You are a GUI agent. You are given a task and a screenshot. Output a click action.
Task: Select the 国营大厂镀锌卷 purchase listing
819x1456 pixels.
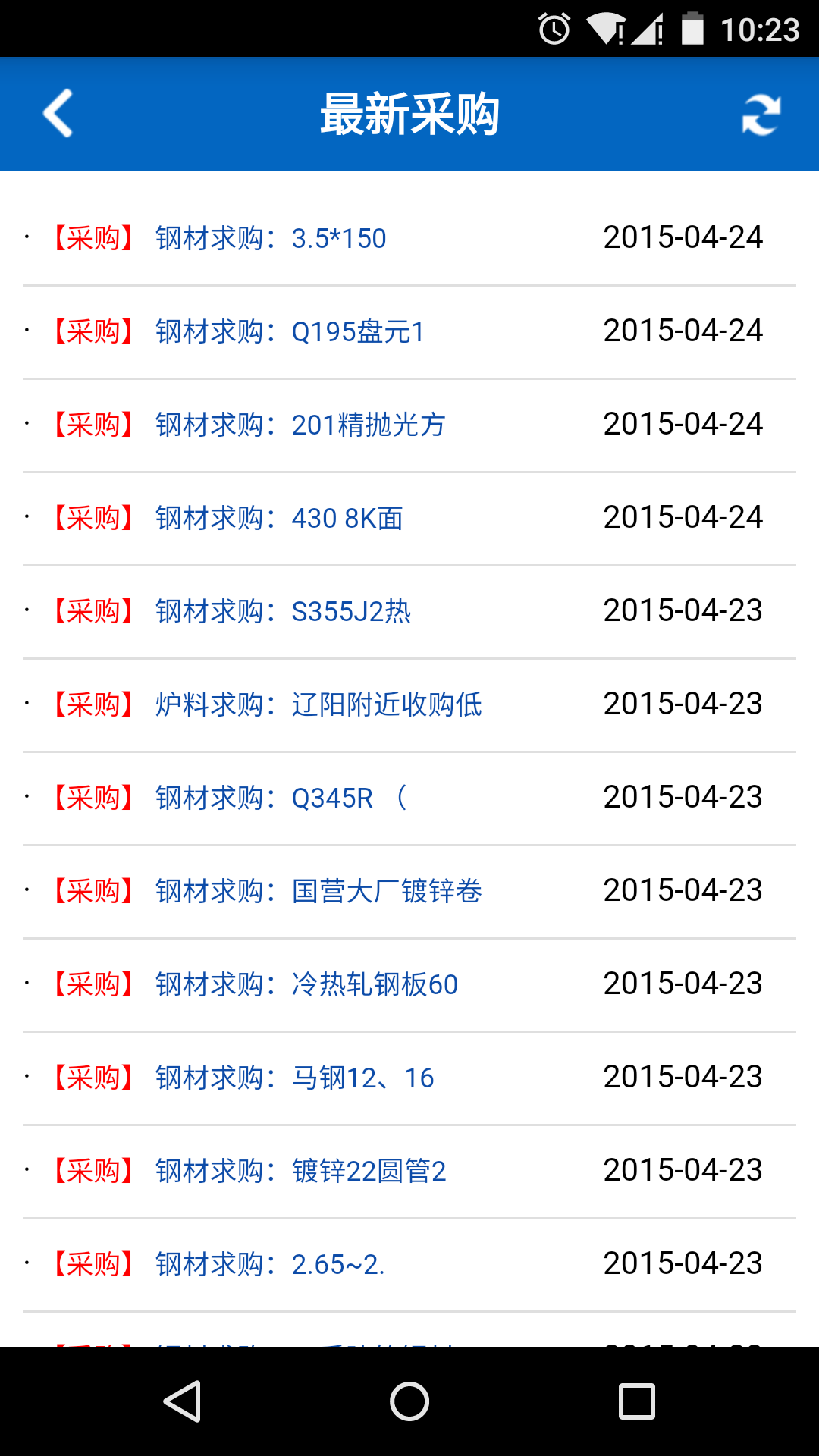[x=318, y=891]
